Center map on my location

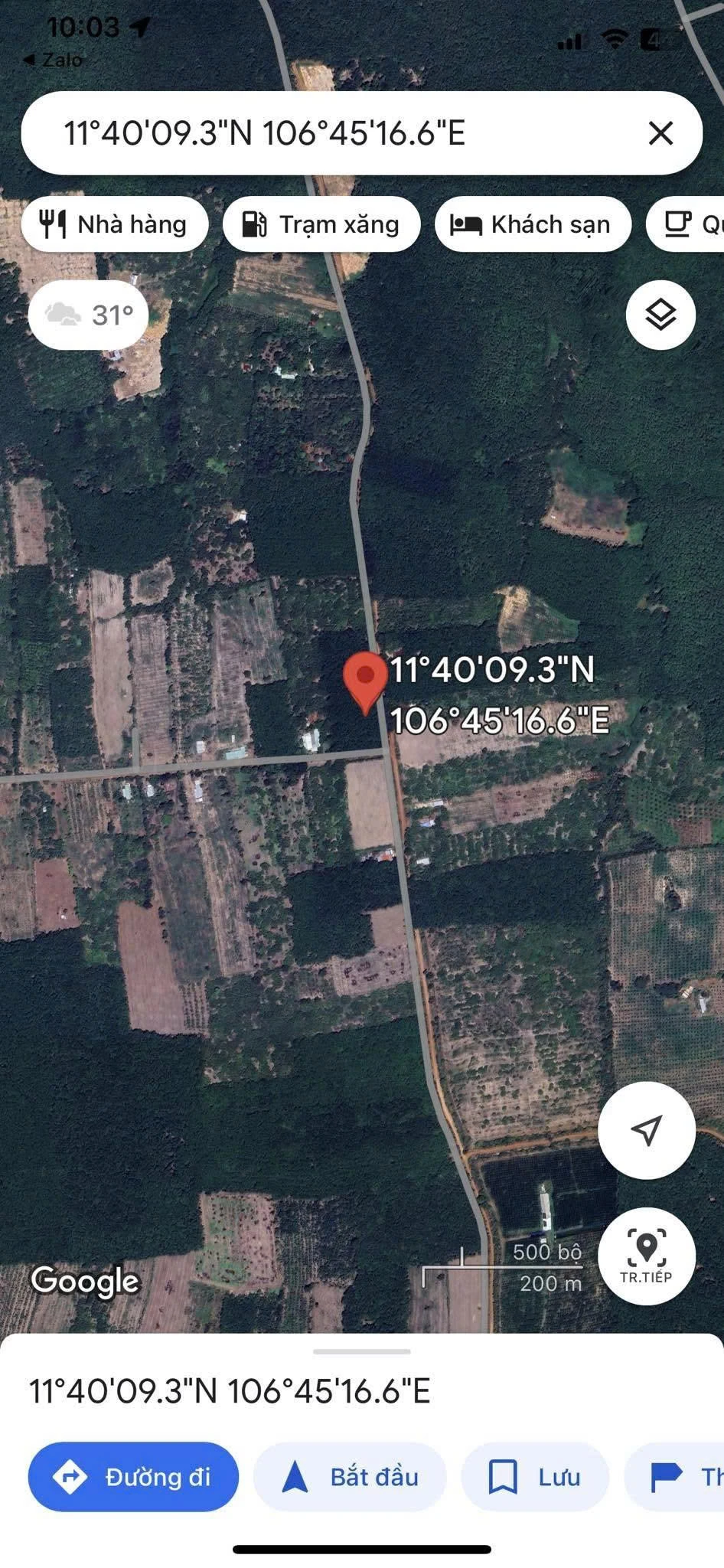(x=647, y=1129)
